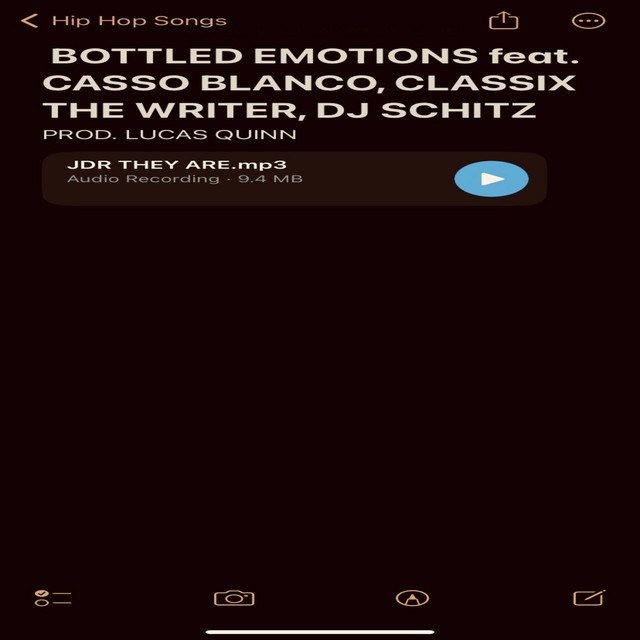Share this note

pyautogui.click(x=503, y=20)
